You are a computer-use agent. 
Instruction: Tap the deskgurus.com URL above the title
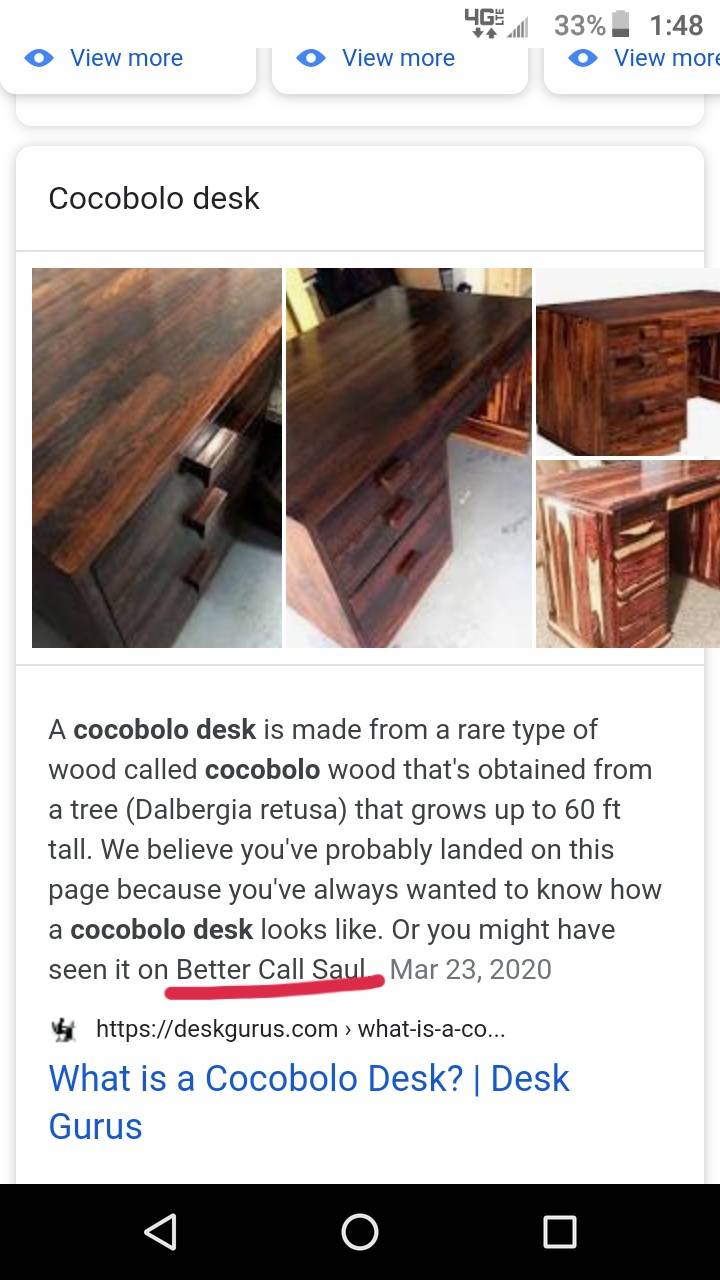pyautogui.click(x=300, y=1029)
